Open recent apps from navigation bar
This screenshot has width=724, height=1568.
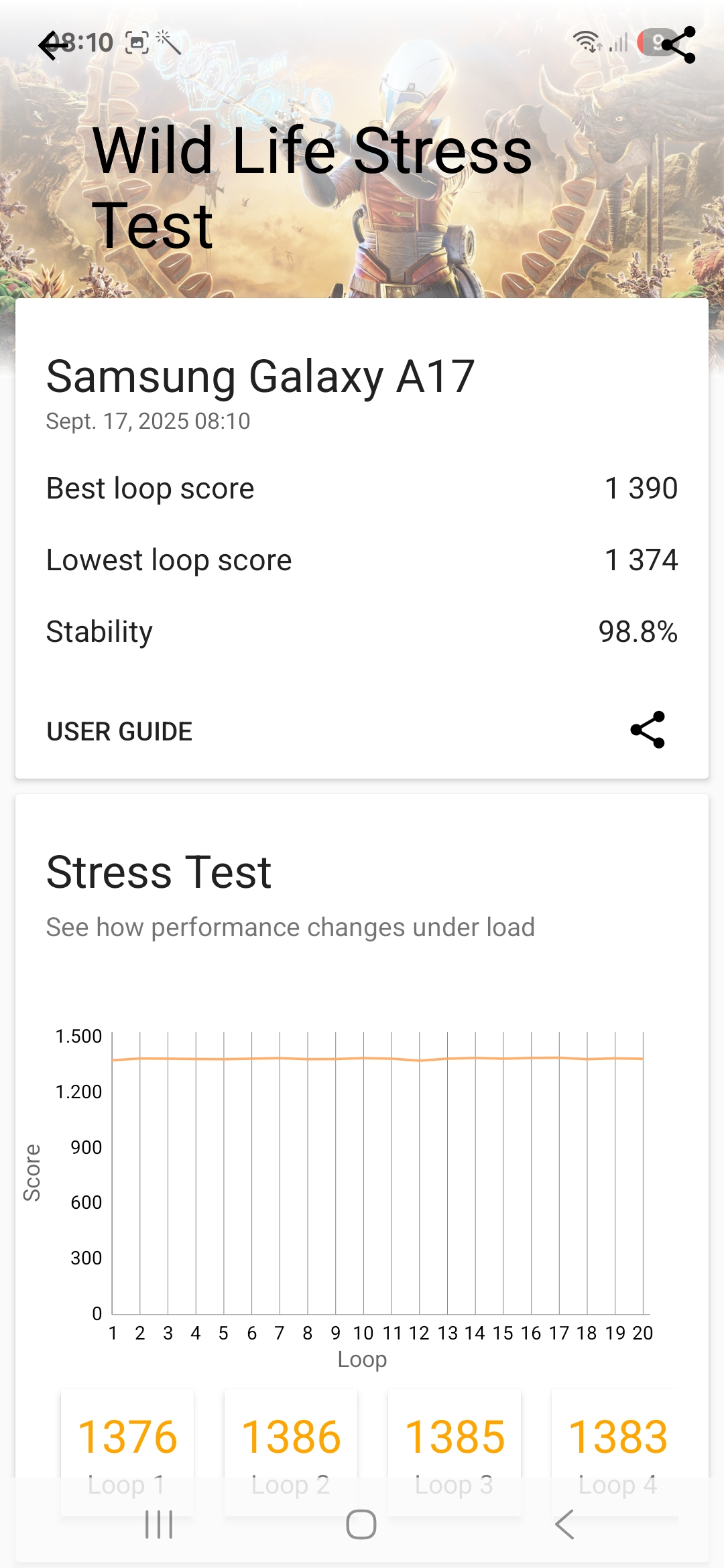click(x=159, y=1524)
